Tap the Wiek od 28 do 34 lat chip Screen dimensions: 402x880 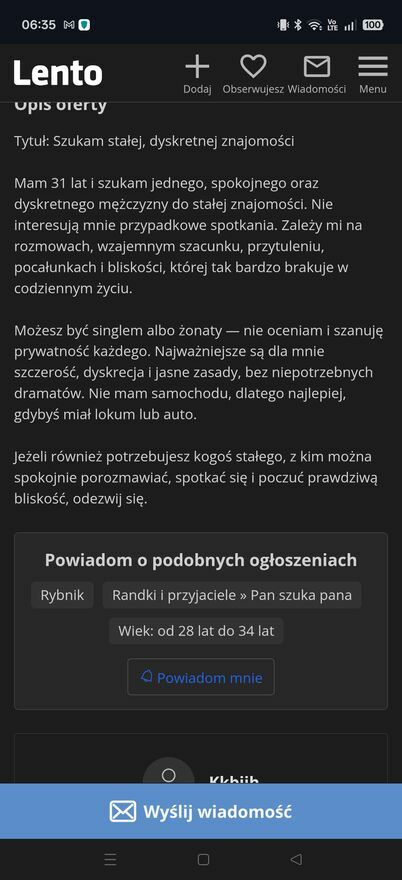[x=196, y=630]
